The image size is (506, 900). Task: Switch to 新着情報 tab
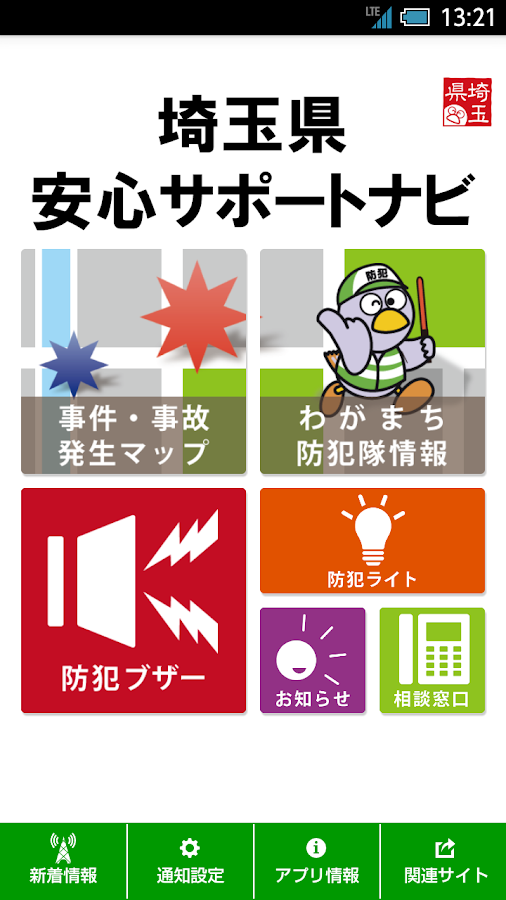(63, 862)
